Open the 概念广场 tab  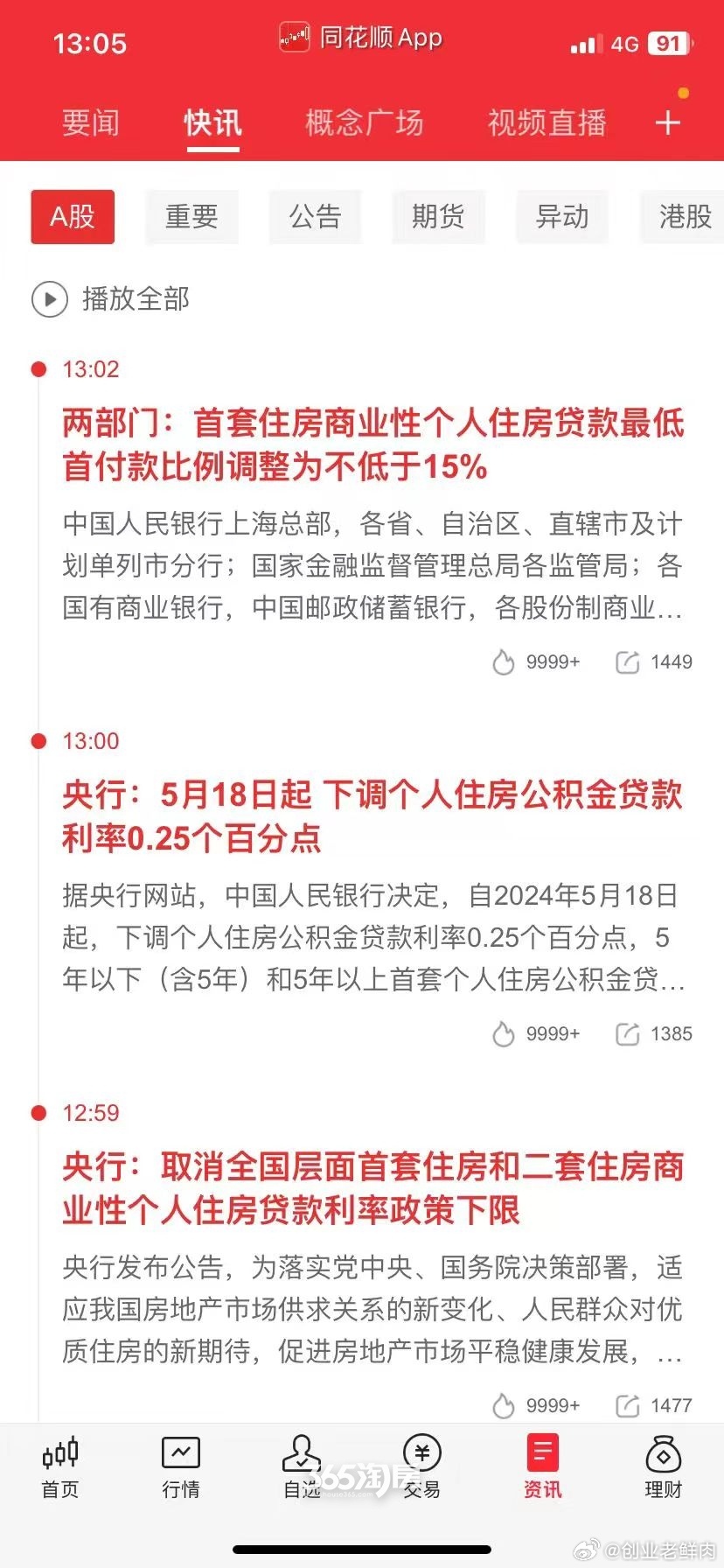[x=365, y=122]
